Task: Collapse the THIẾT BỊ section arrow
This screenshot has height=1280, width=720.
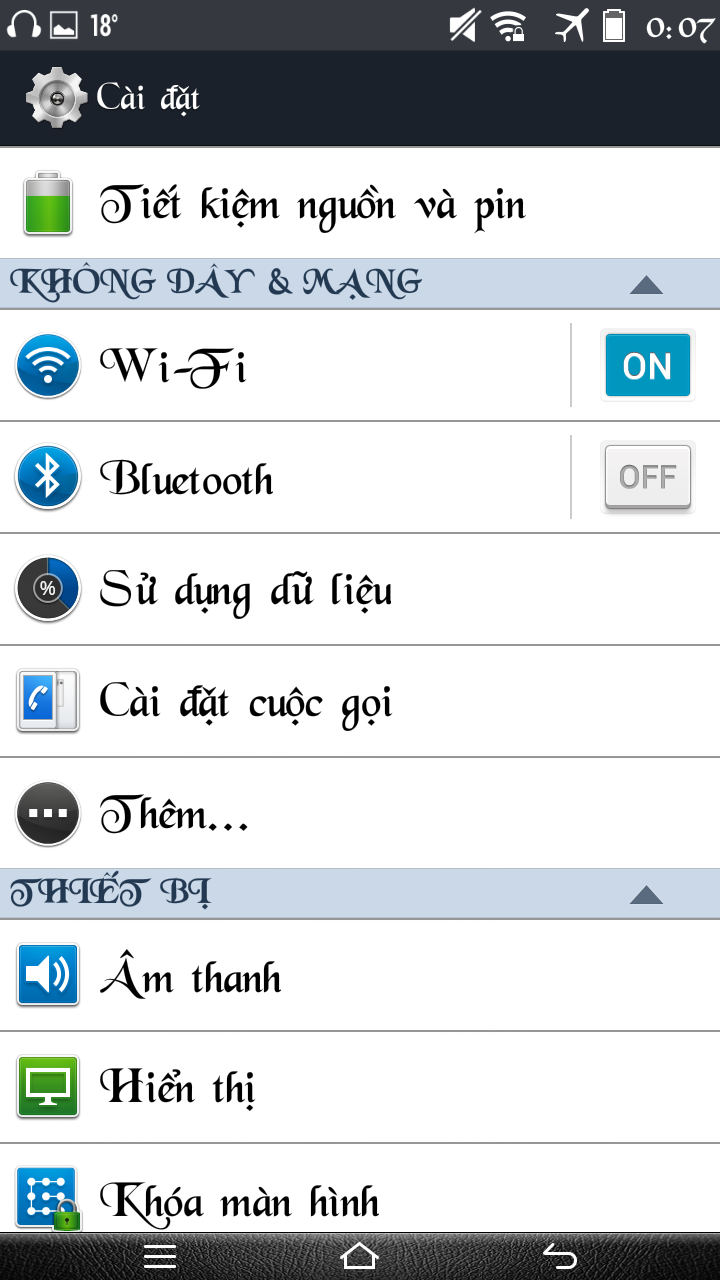Action: 647,893
